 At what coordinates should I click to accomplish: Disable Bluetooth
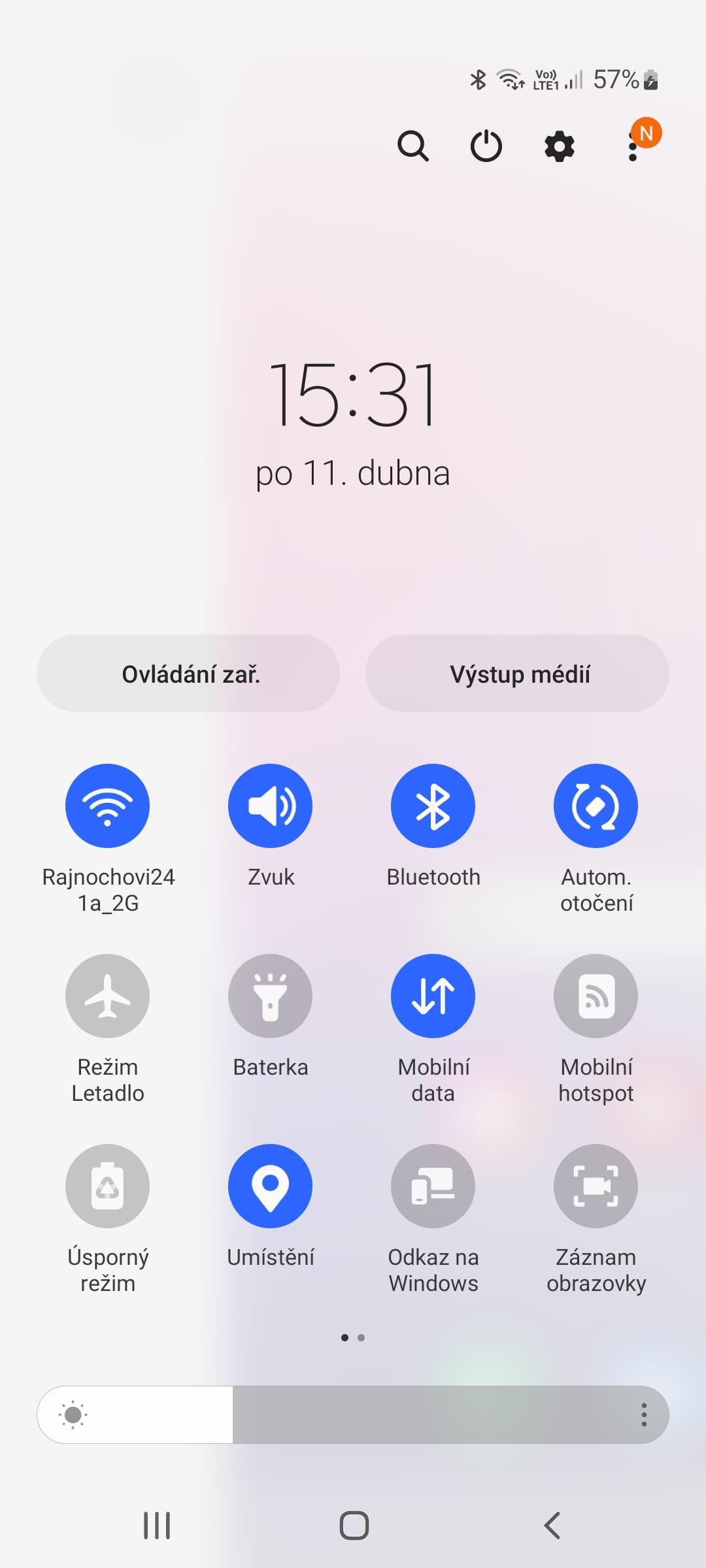click(433, 806)
